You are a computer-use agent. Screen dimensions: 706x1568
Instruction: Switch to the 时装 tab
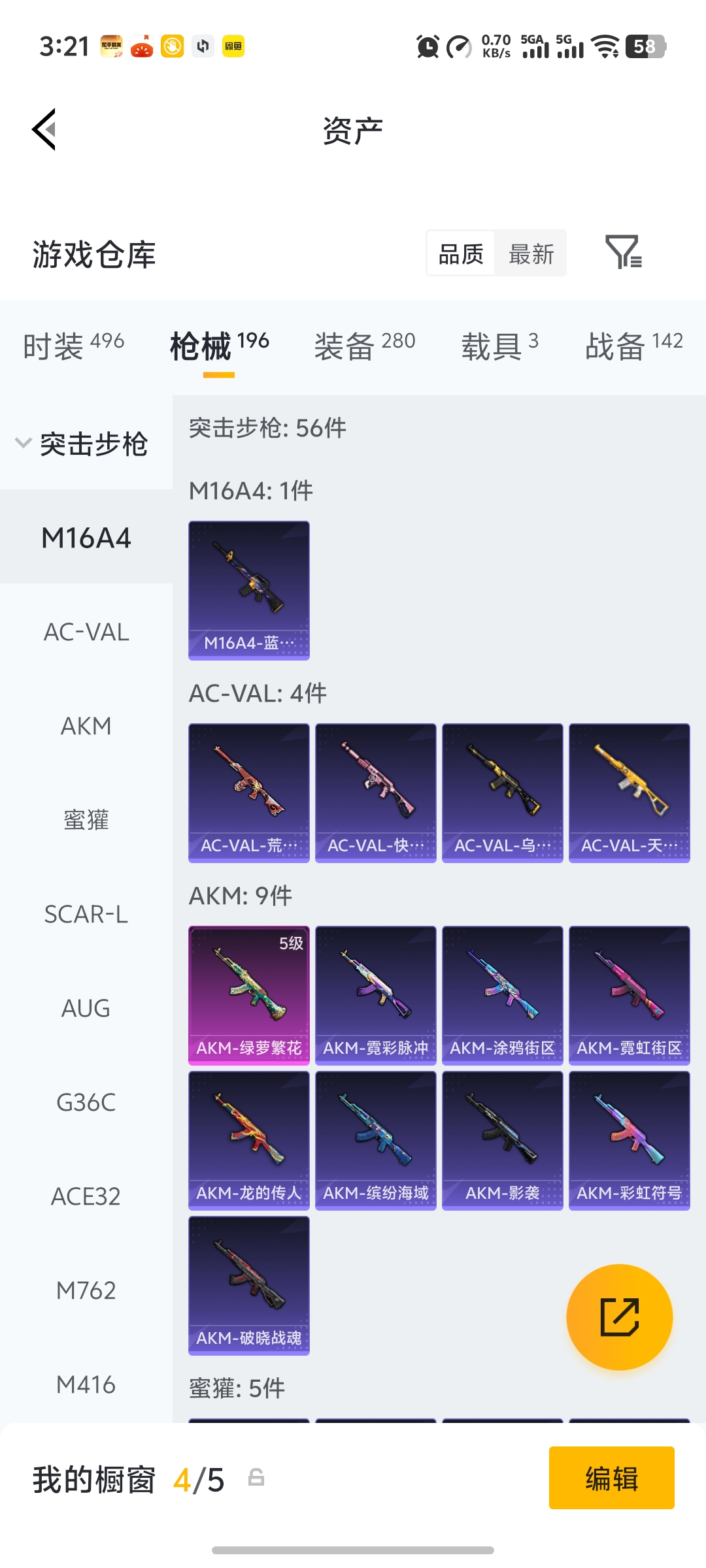pyautogui.click(x=73, y=345)
